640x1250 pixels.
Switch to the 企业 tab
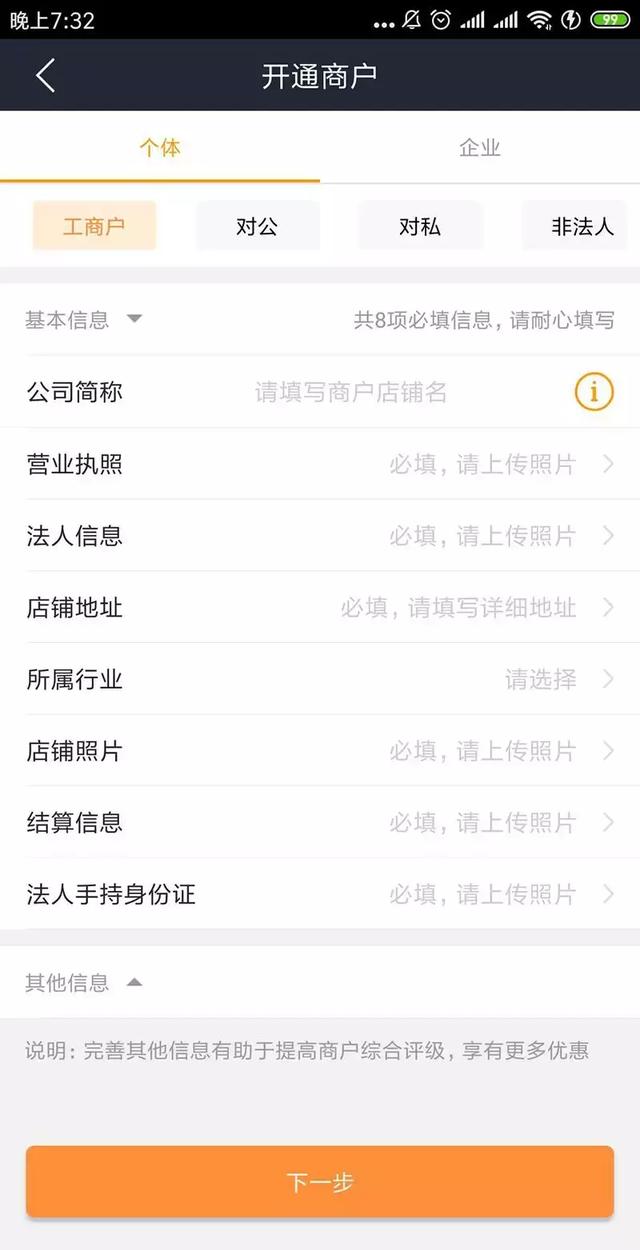click(x=480, y=148)
